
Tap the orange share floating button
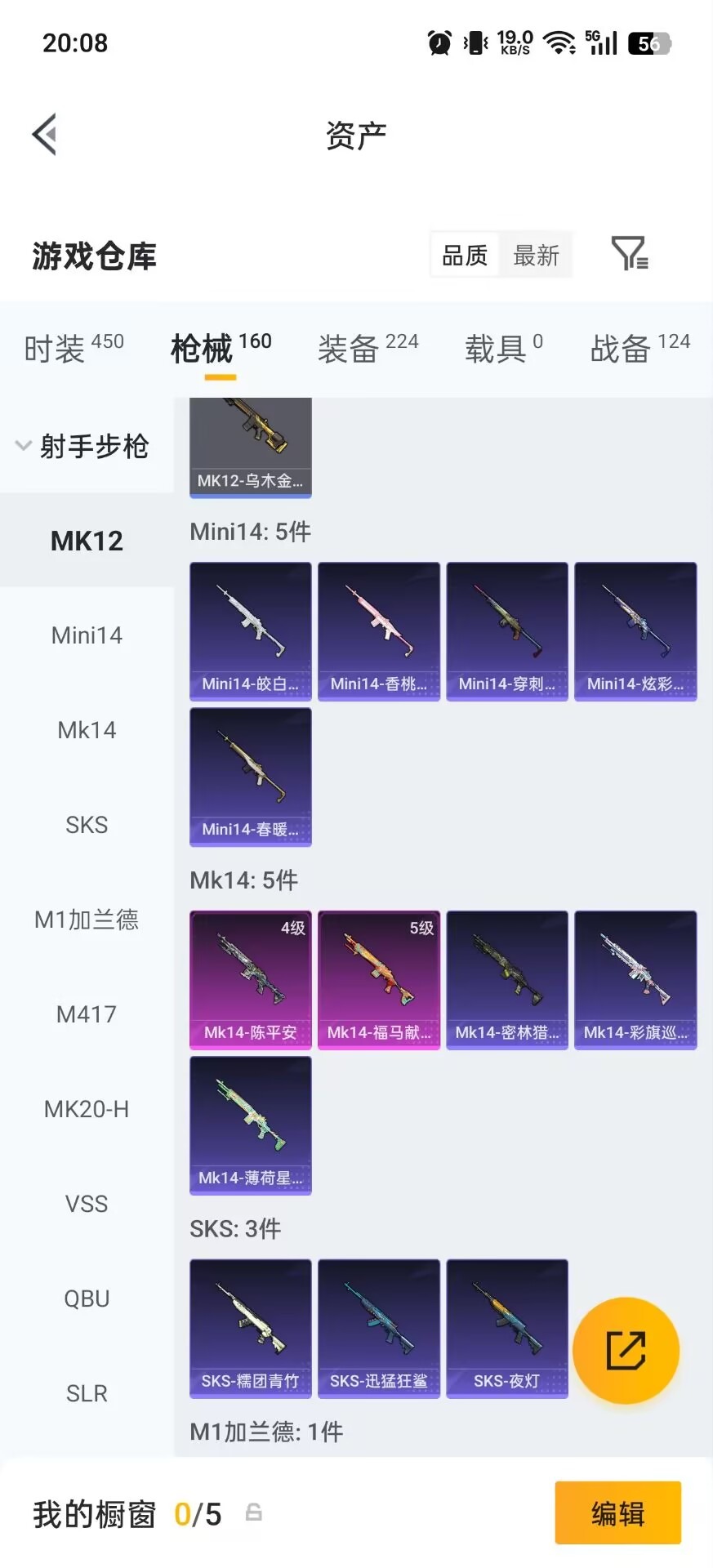(626, 1350)
